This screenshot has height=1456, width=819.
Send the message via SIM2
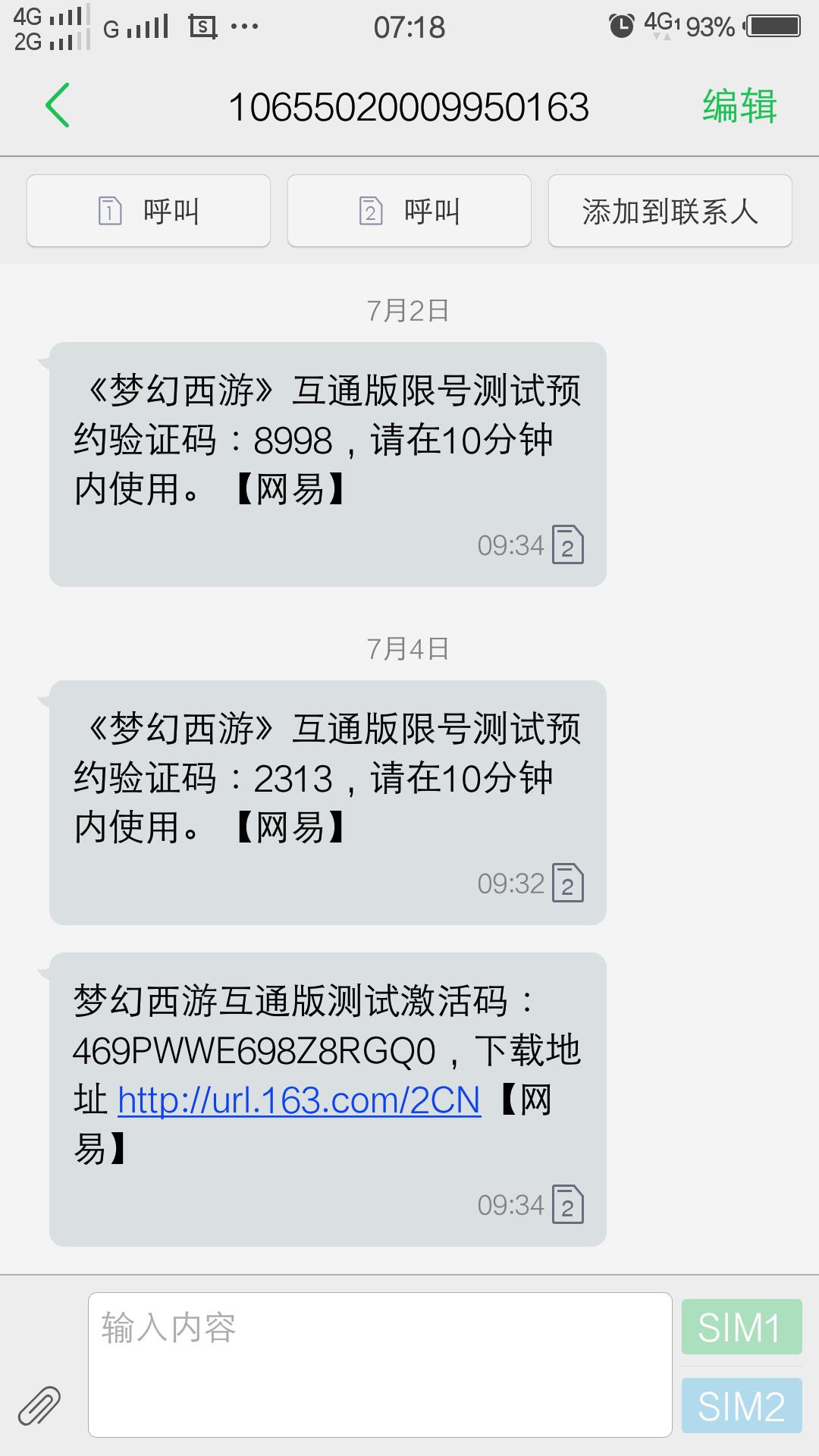point(741,1406)
